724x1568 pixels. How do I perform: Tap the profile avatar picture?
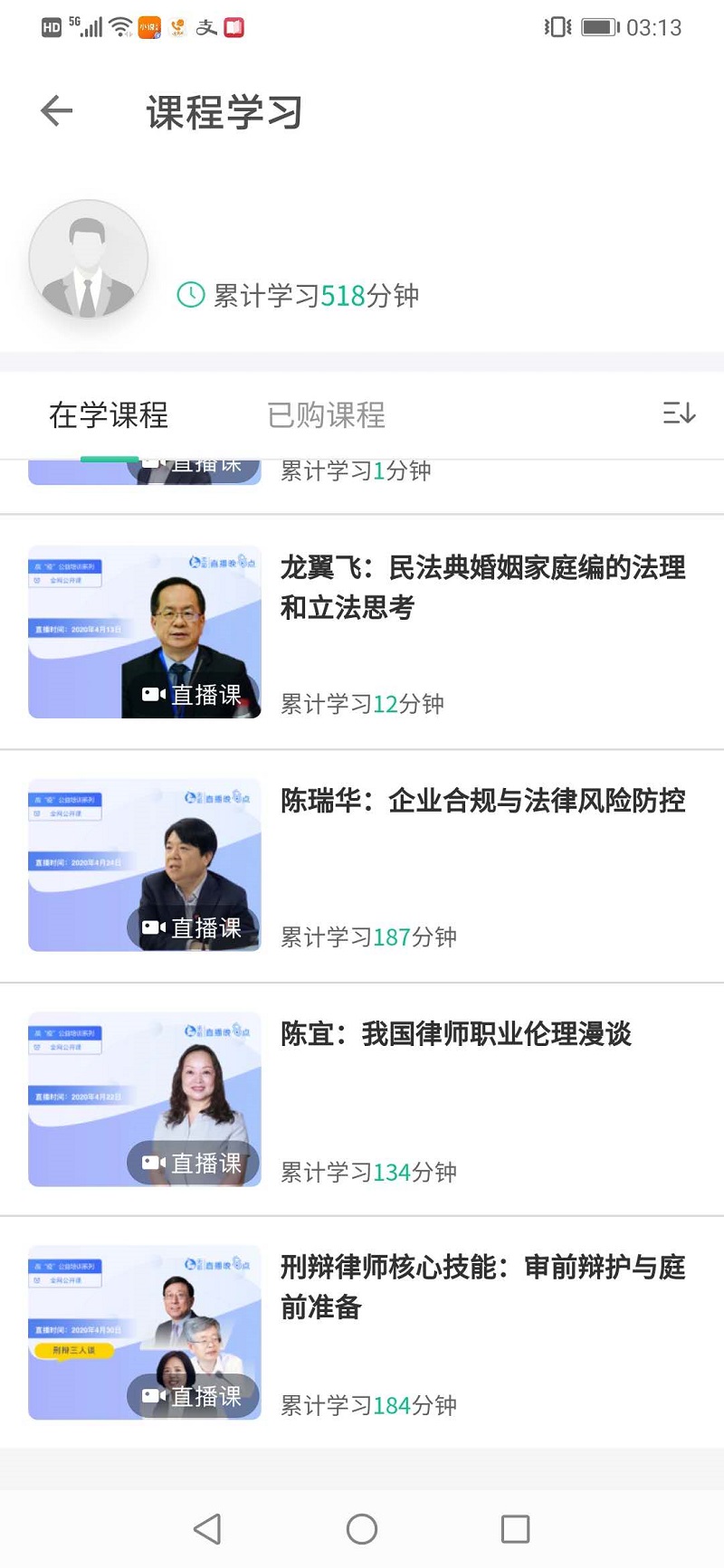pyautogui.click(x=89, y=260)
